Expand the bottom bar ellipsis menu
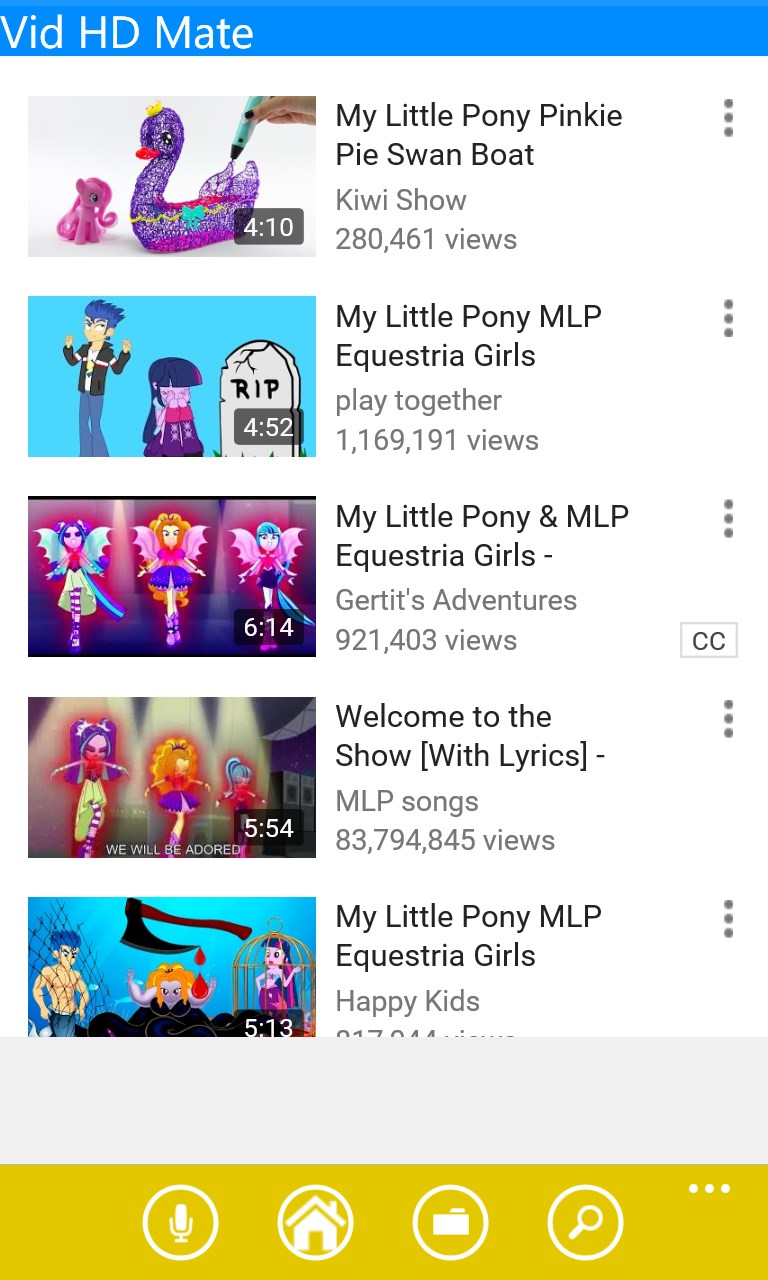The image size is (768, 1280). (709, 1189)
